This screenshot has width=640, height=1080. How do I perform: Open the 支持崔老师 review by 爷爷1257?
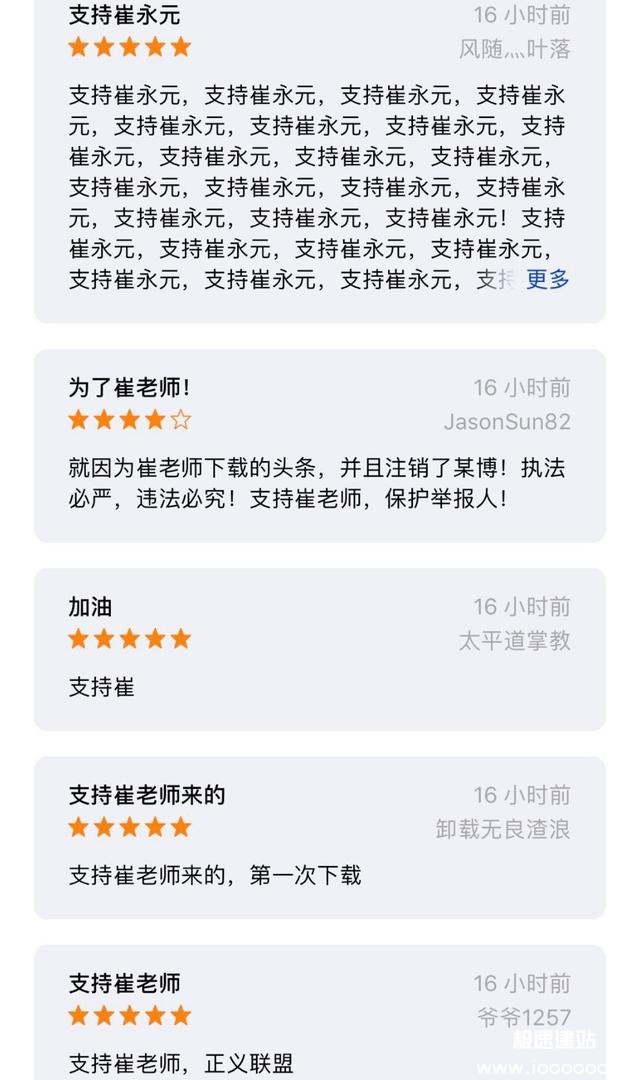(x=320, y=1012)
